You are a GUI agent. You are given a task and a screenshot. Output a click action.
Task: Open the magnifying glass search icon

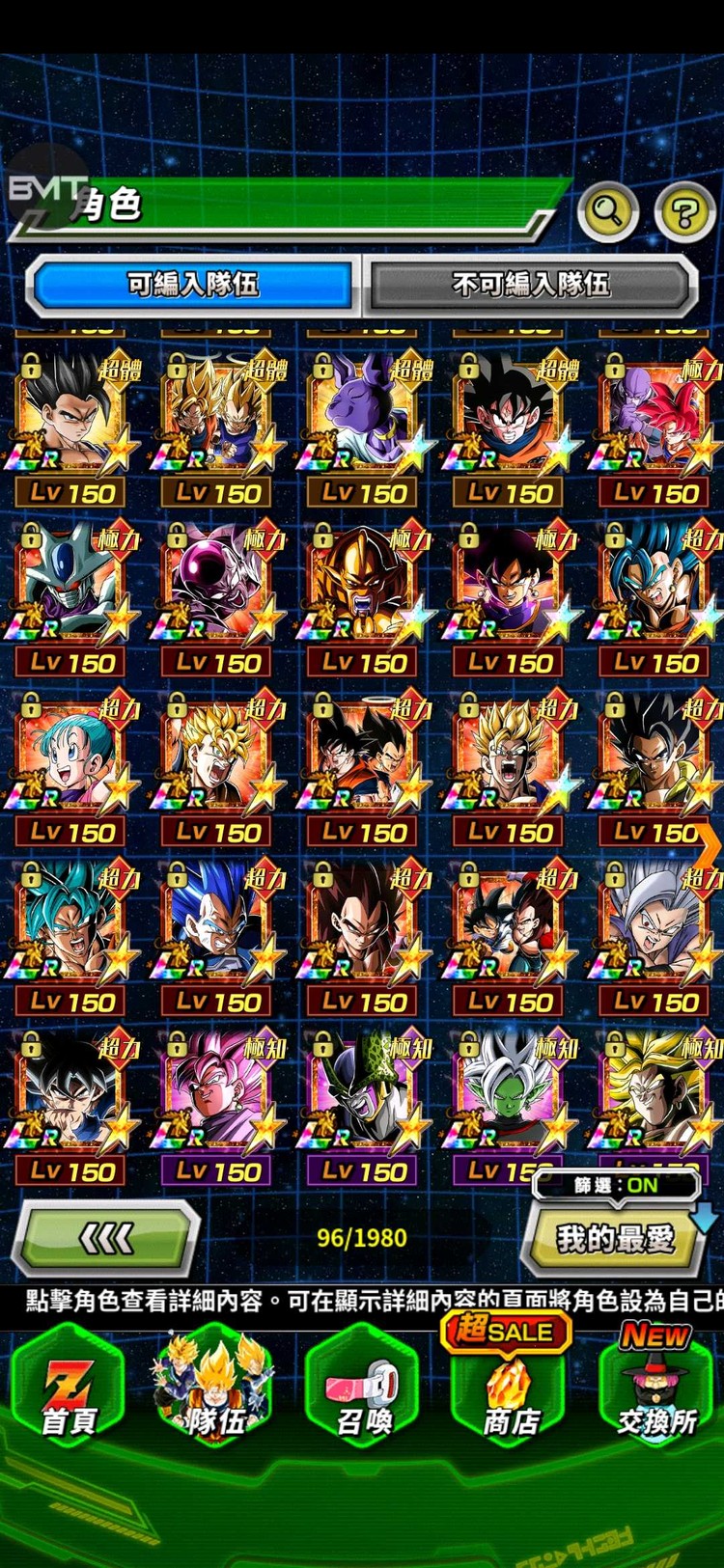(606, 210)
